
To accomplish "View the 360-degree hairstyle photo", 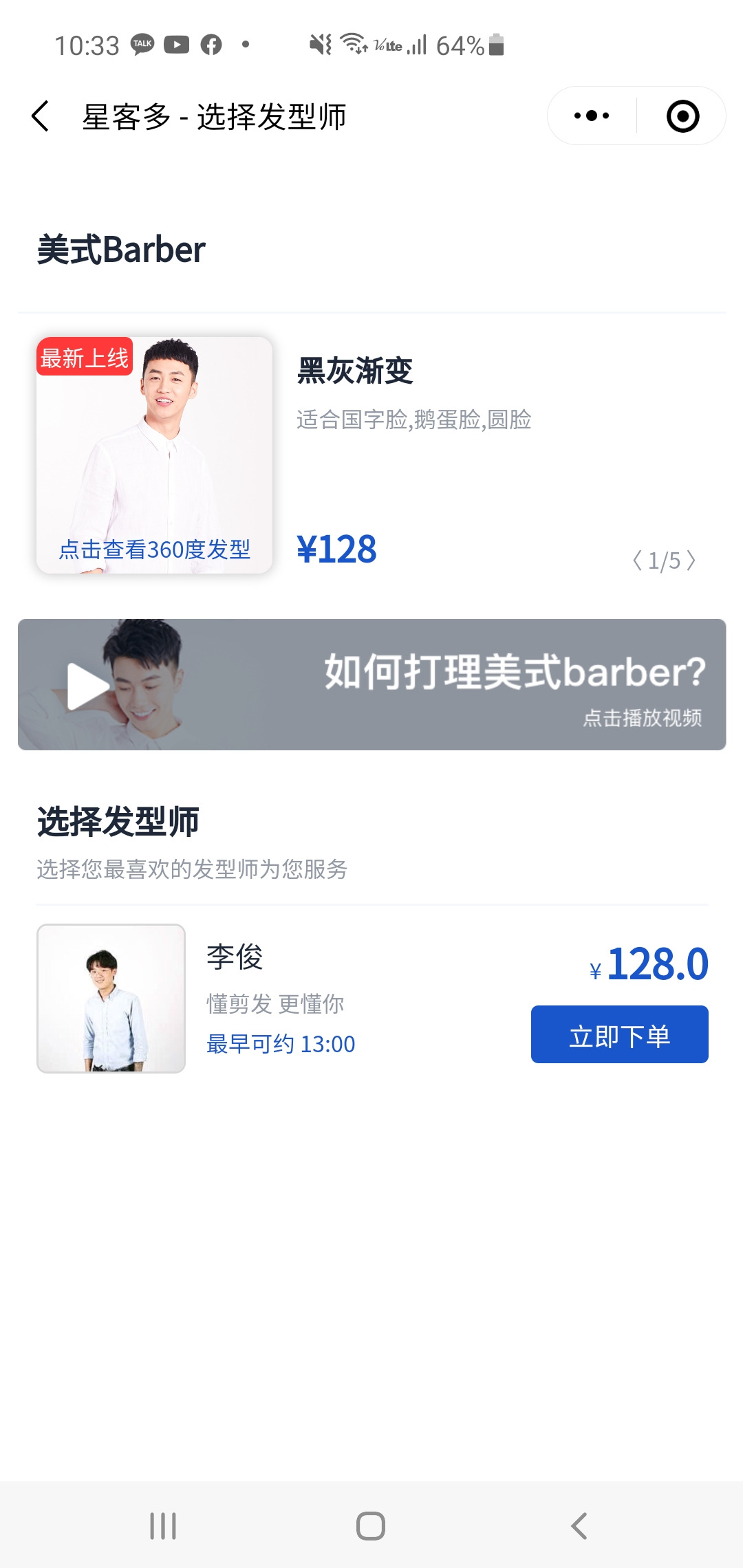I will 154,455.
